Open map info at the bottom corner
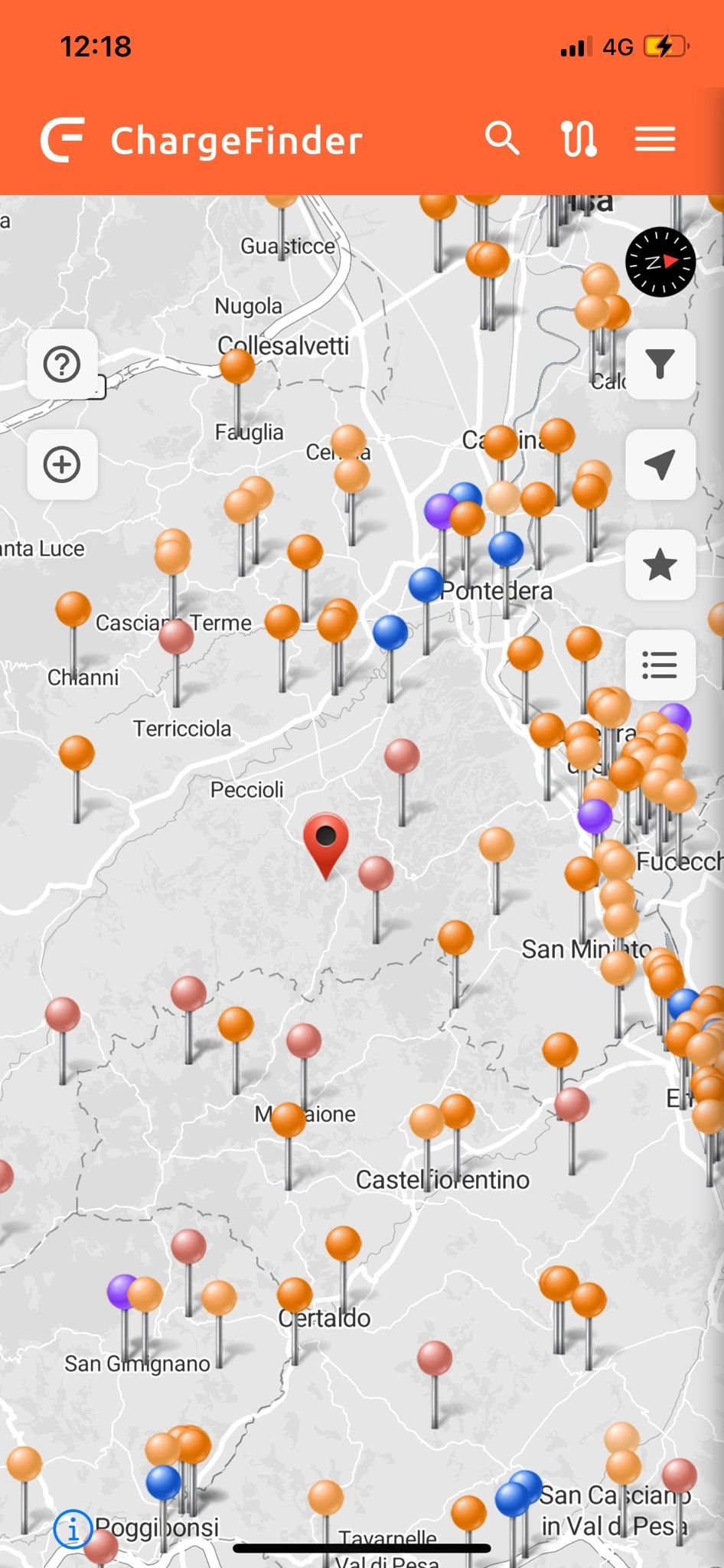Image resolution: width=724 pixels, height=1568 pixels. pyautogui.click(x=73, y=1530)
